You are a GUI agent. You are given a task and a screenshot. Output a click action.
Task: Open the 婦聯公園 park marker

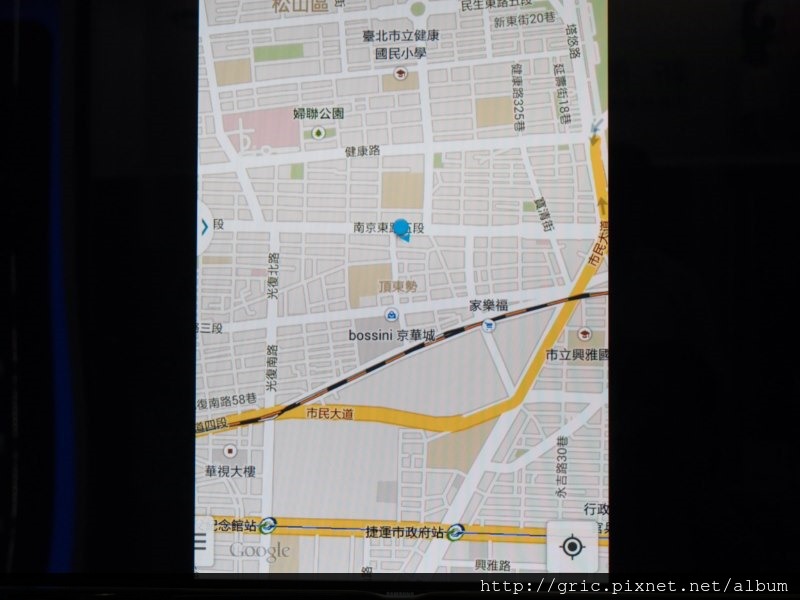pyautogui.click(x=318, y=132)
